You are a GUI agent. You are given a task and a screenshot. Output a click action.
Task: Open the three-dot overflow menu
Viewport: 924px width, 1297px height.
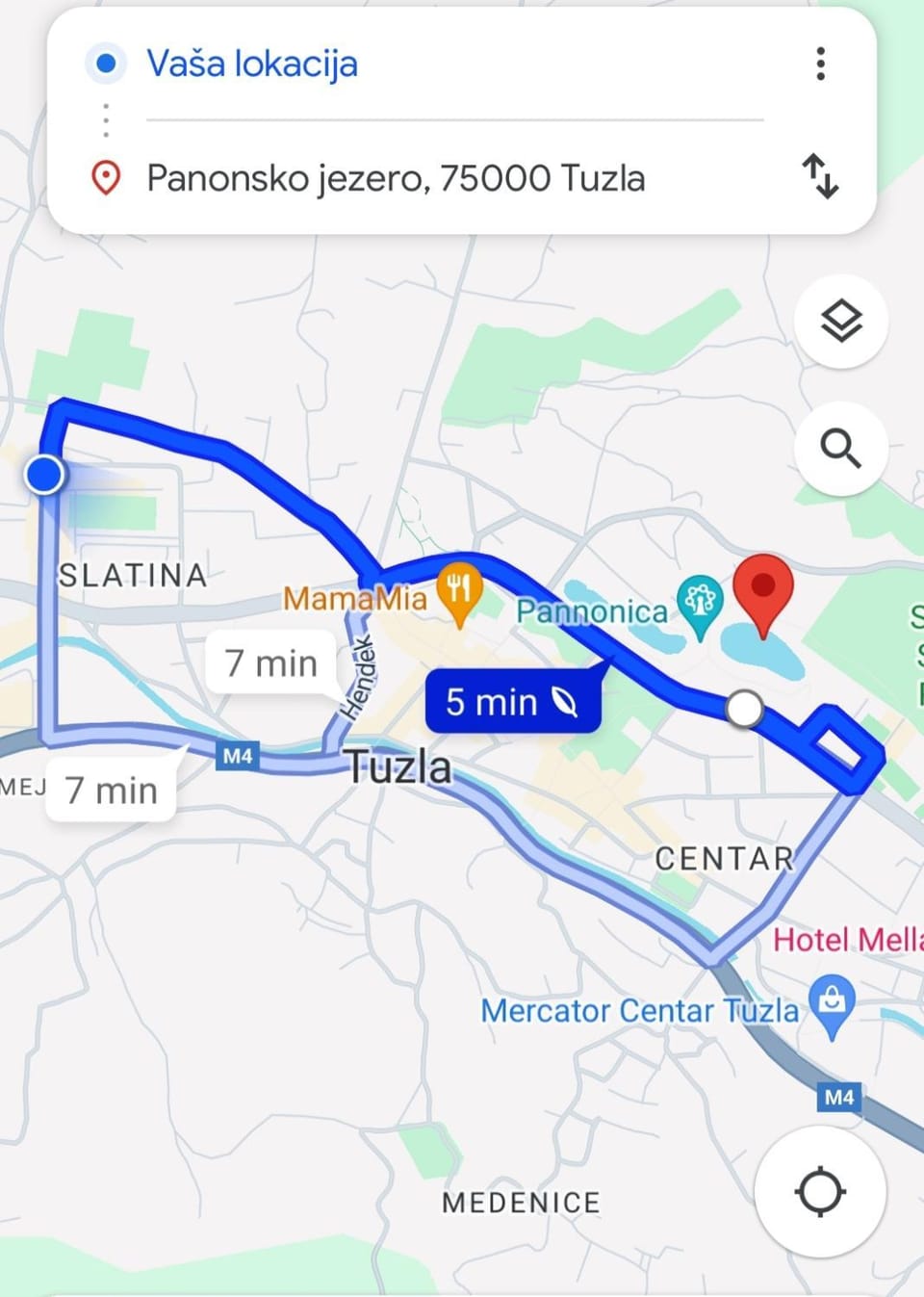(820, 64)
